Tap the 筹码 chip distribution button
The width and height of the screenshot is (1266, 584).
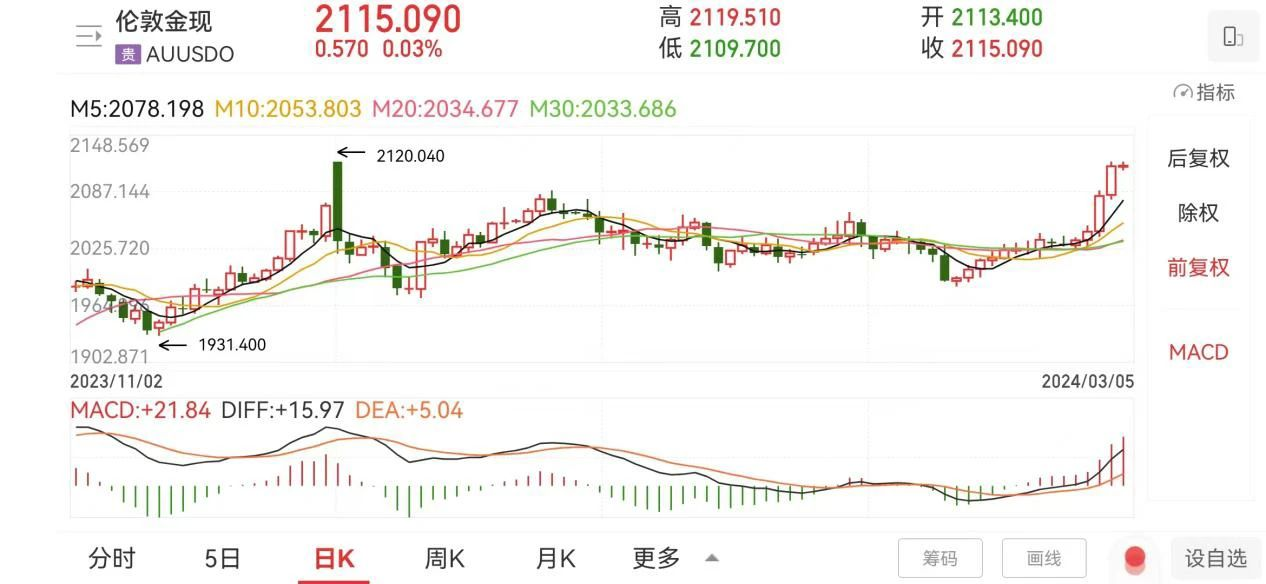[939, 558]
